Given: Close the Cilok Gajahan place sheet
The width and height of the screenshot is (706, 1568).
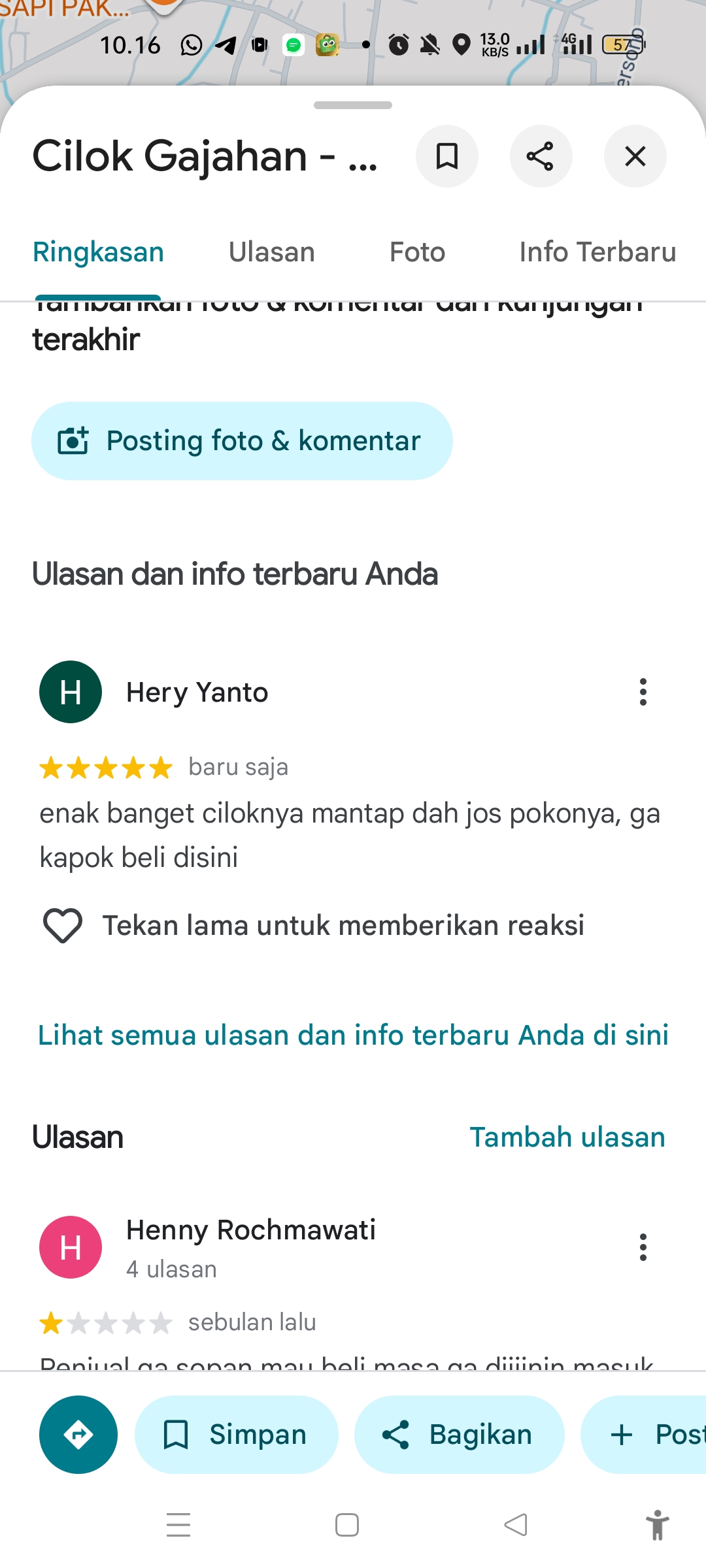Looking at the screenshot, I should click(635, 156).
